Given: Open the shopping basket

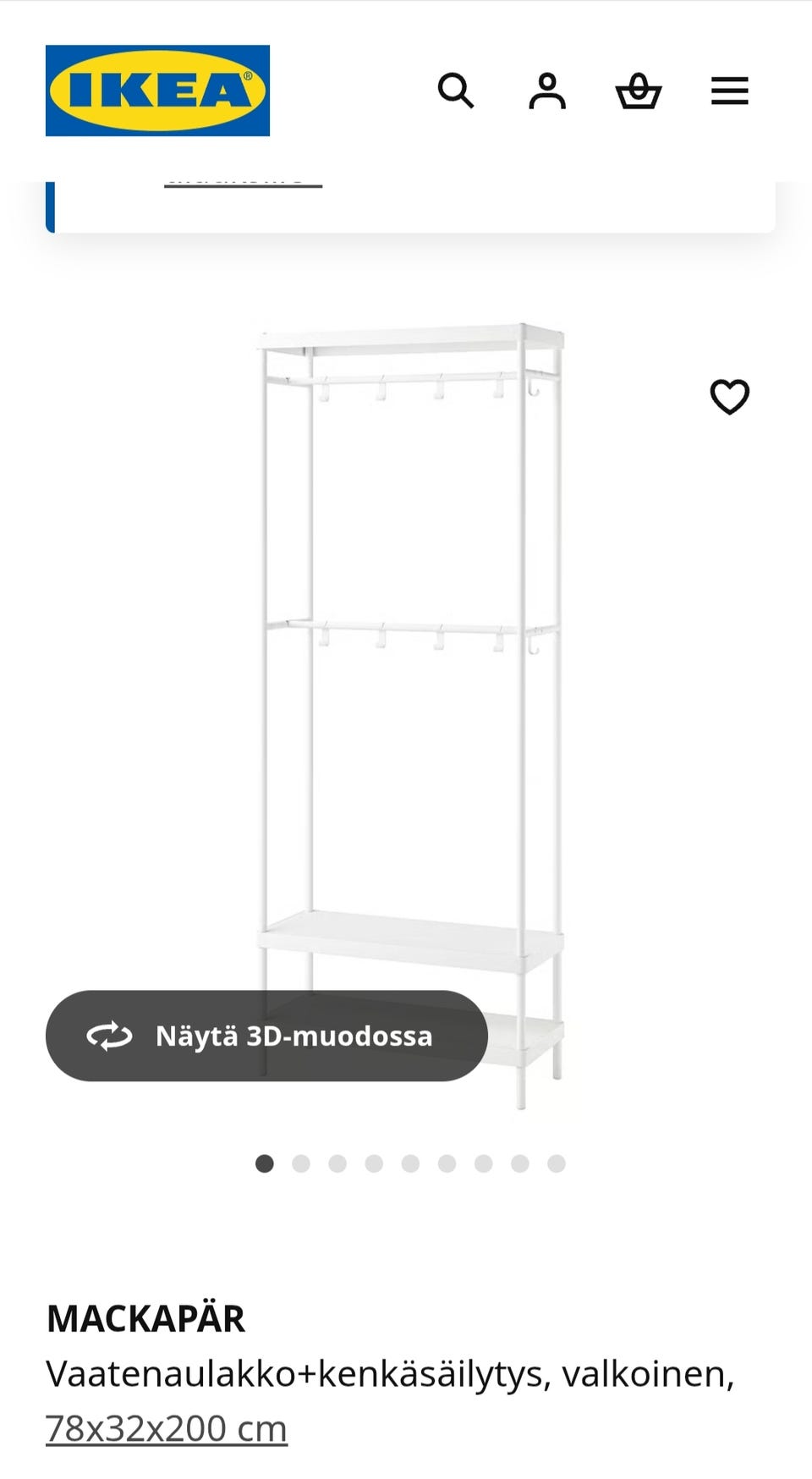Looking at the screenshot, I should pos(638,91).
